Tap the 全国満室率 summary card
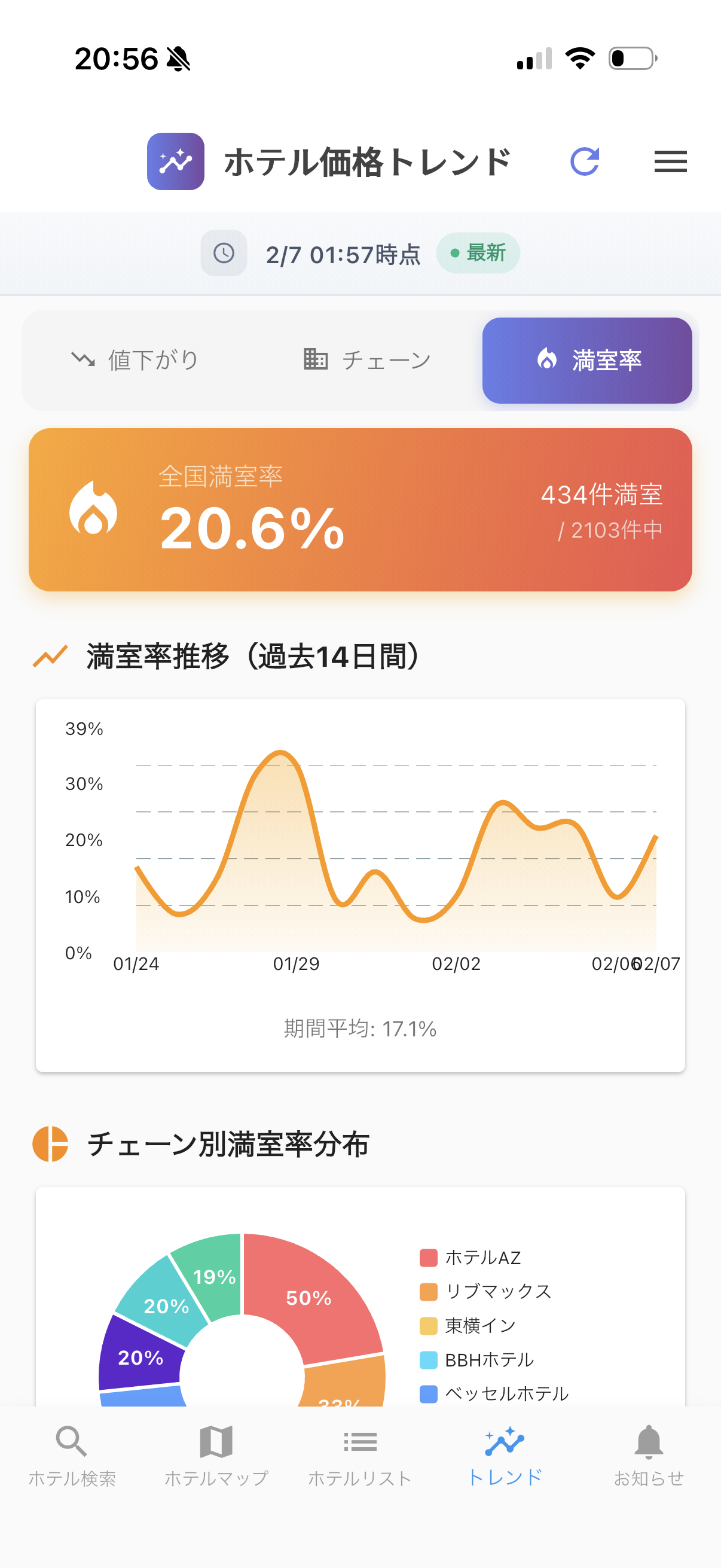 (360, 510)
